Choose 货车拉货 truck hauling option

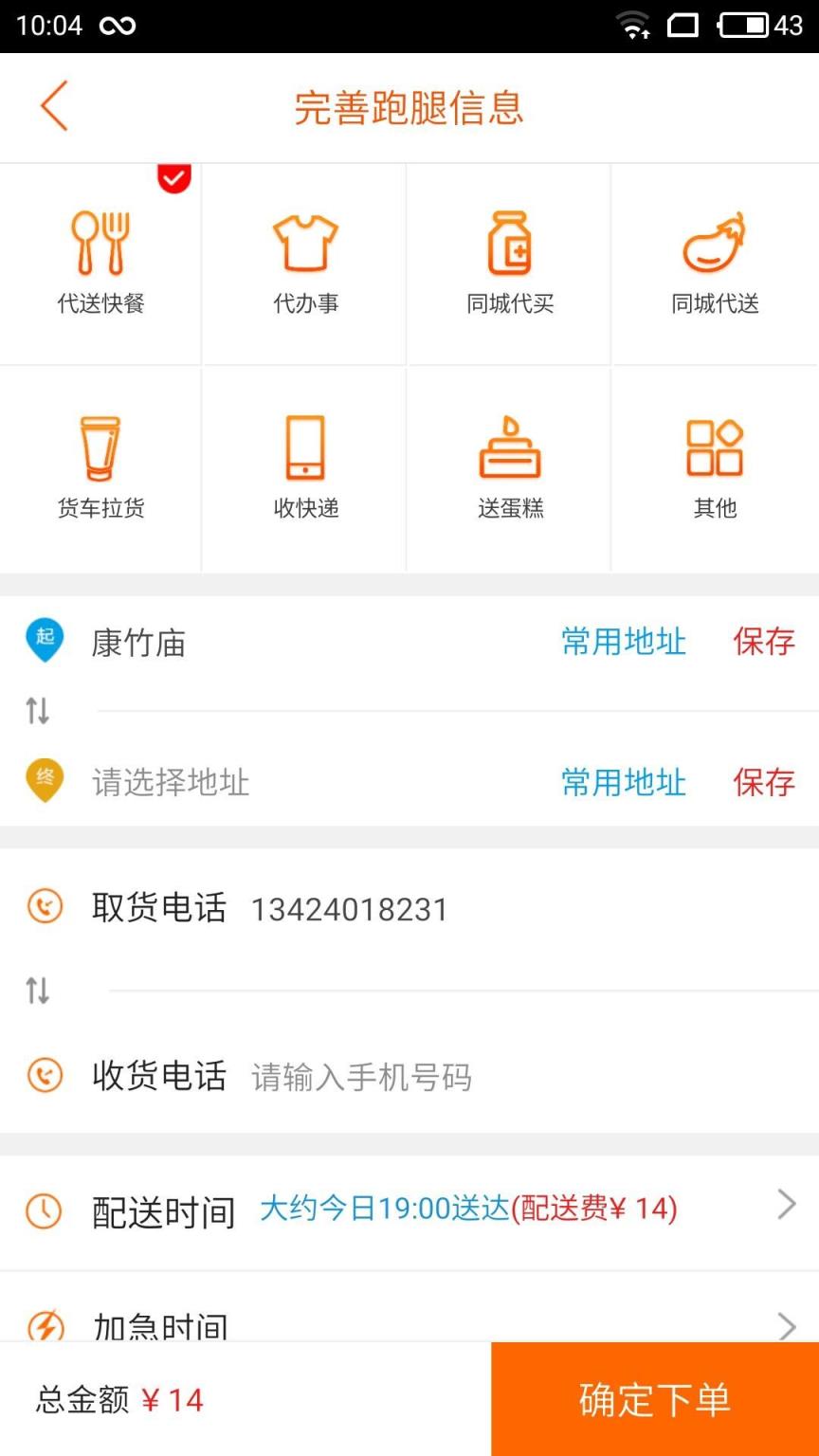(x=100, y=468)
